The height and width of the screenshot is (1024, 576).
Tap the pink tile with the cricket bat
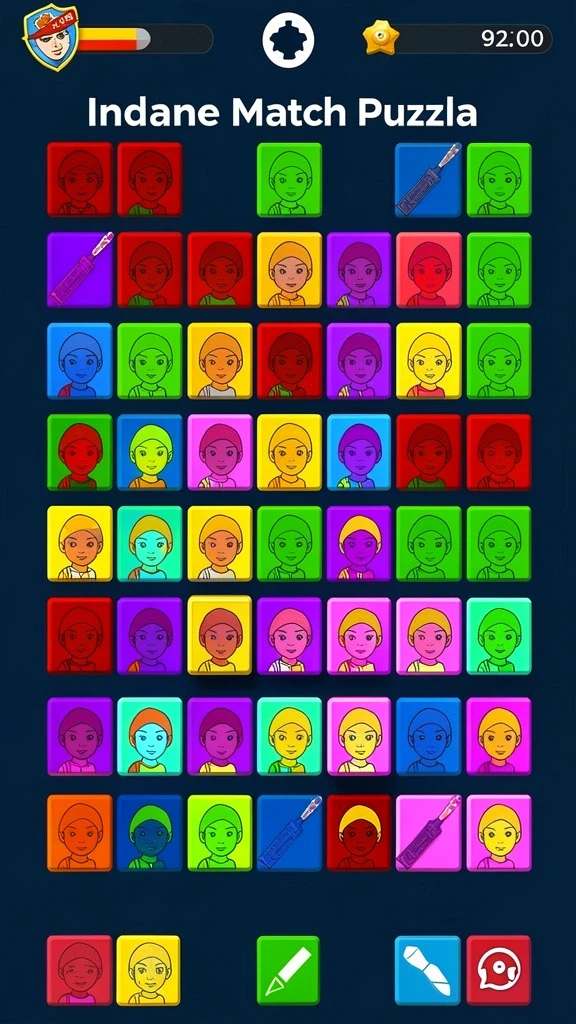click(428, 833)
